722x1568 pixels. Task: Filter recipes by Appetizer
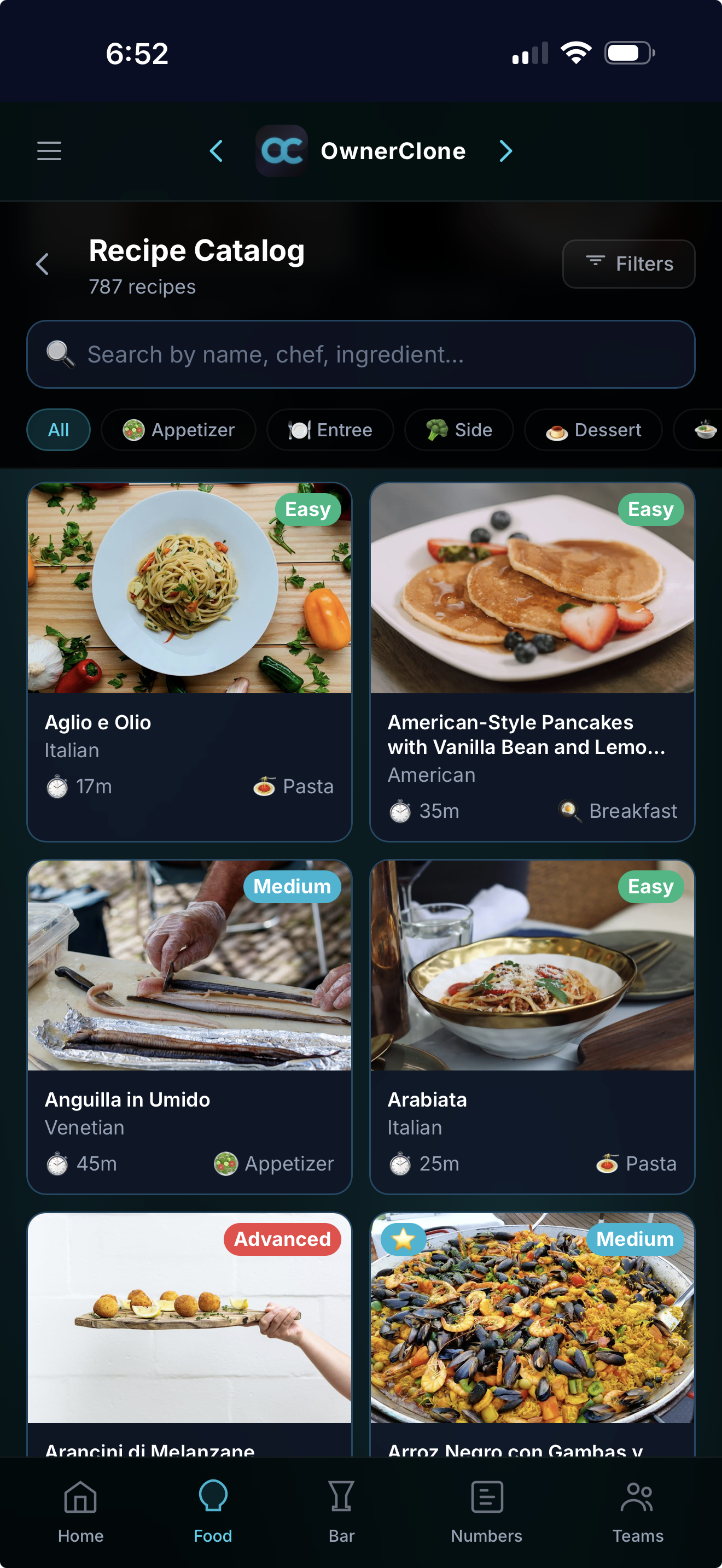pos(178,430)
